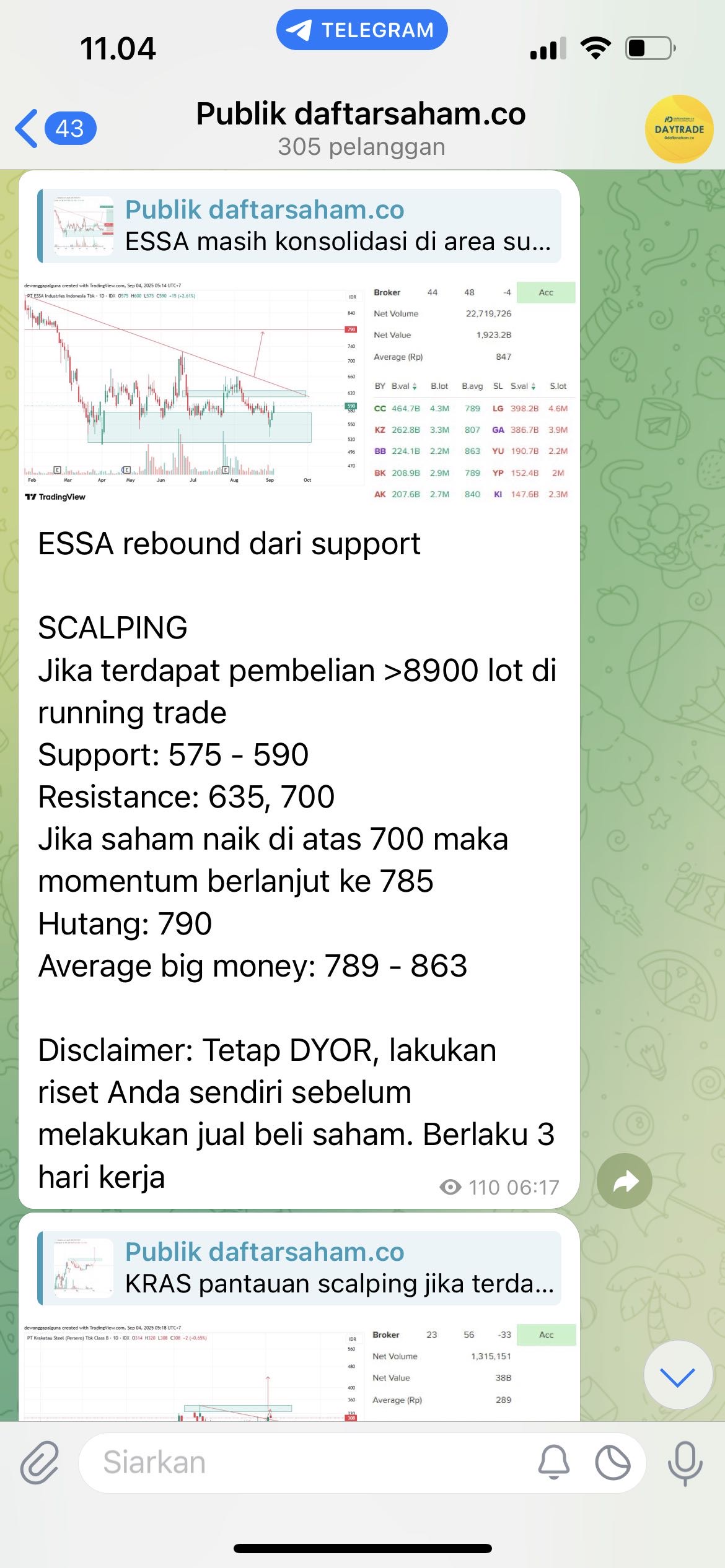Record a voice message with the microphone
This screenshot has width=725, height=1568.
685,1463
